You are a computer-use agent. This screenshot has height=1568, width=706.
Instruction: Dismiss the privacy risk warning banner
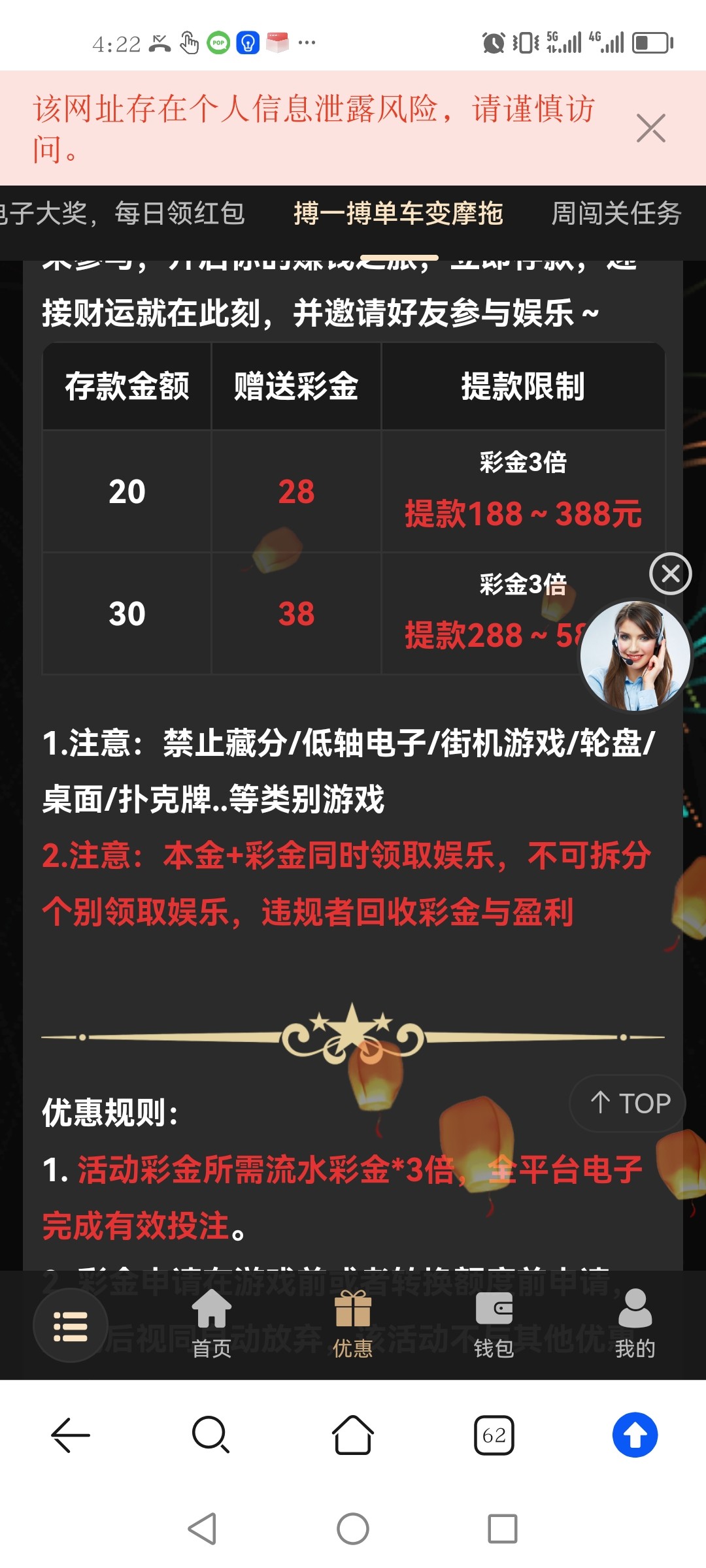[x=650, y=128]
